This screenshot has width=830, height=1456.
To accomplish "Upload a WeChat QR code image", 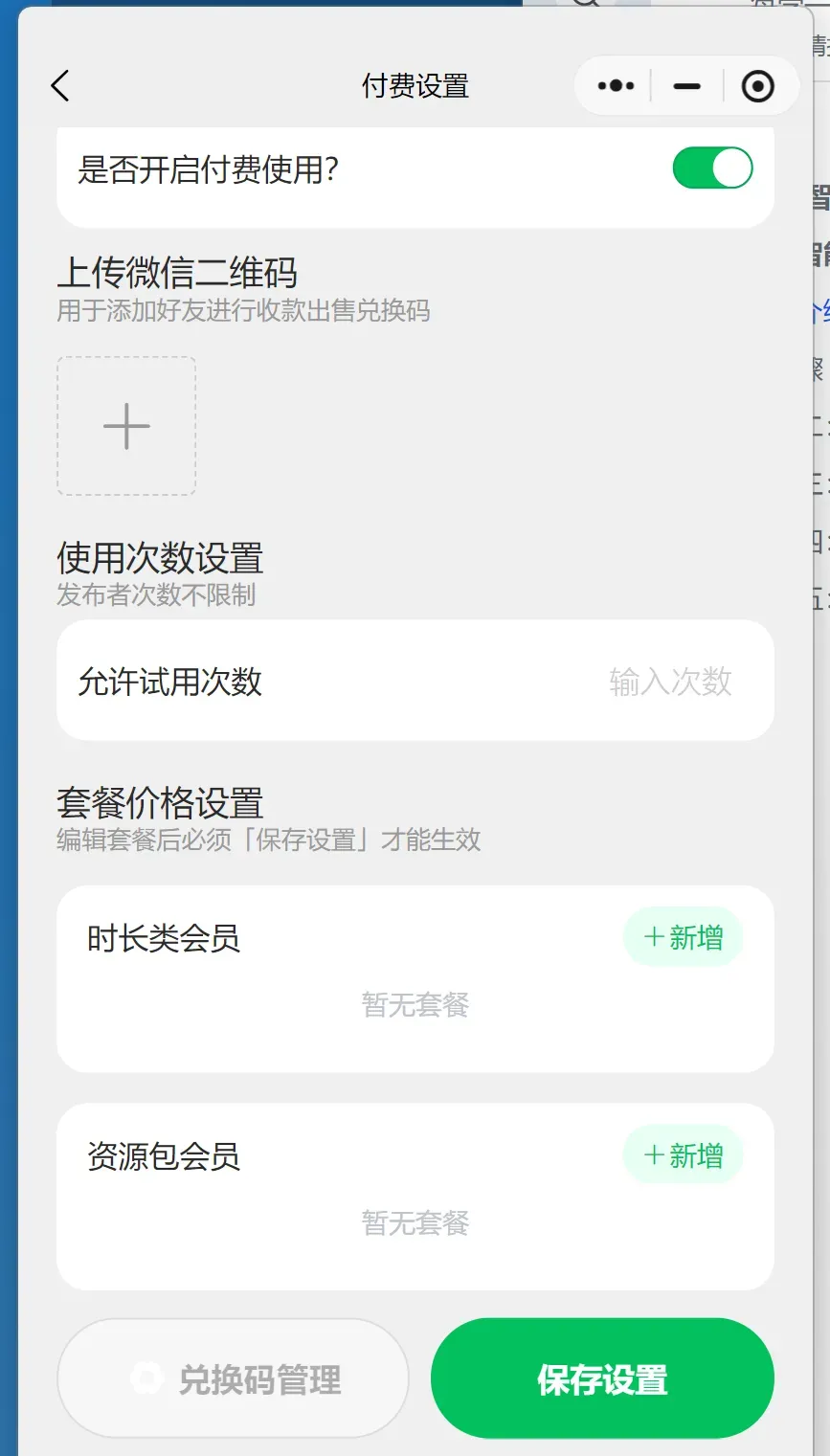I will 126,426.
